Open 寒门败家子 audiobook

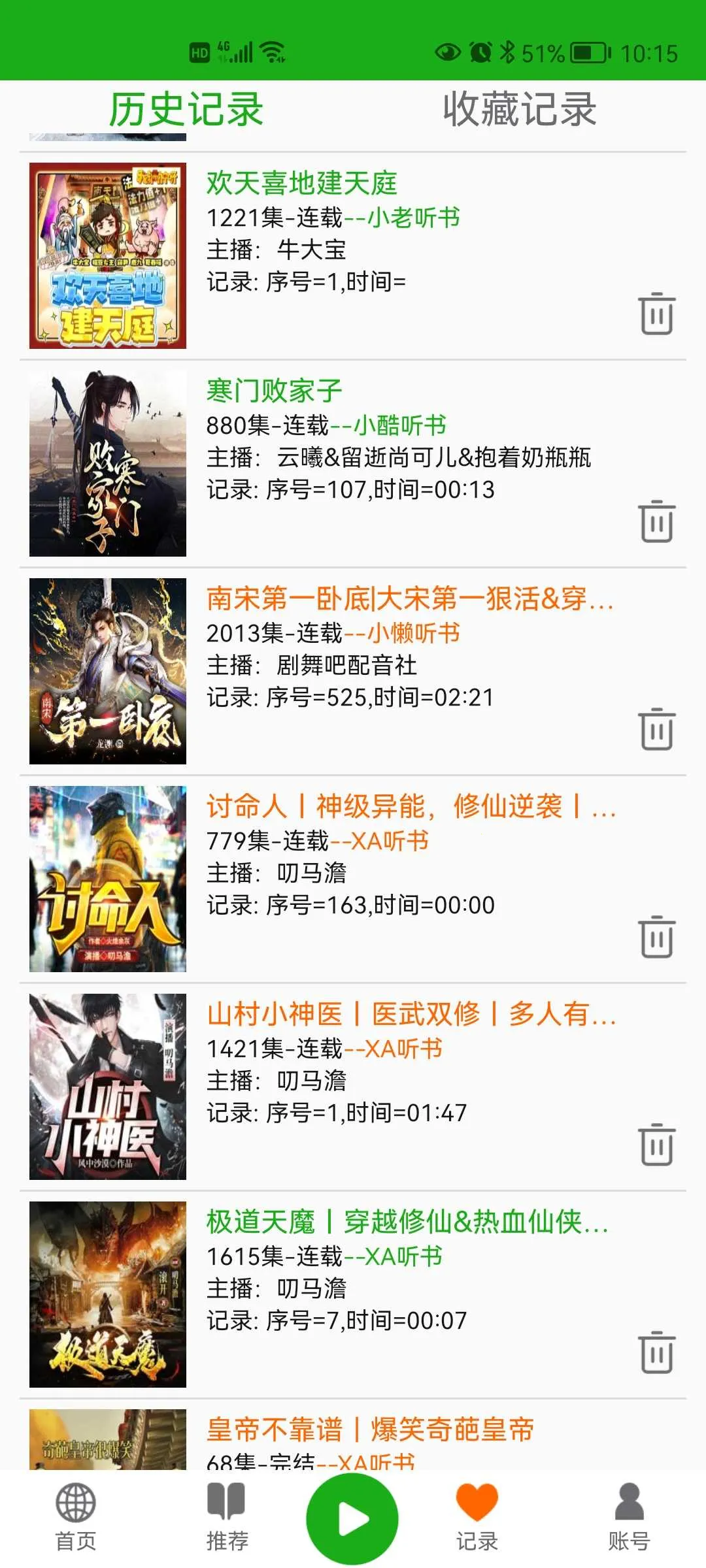[275, 391]
